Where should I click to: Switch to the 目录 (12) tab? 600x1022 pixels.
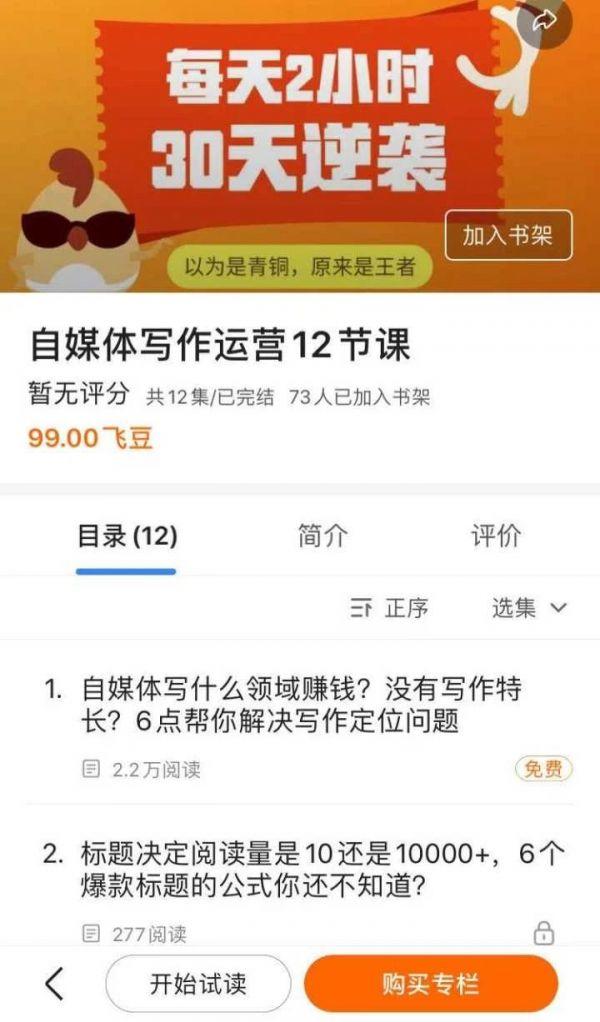click(127, 536)
